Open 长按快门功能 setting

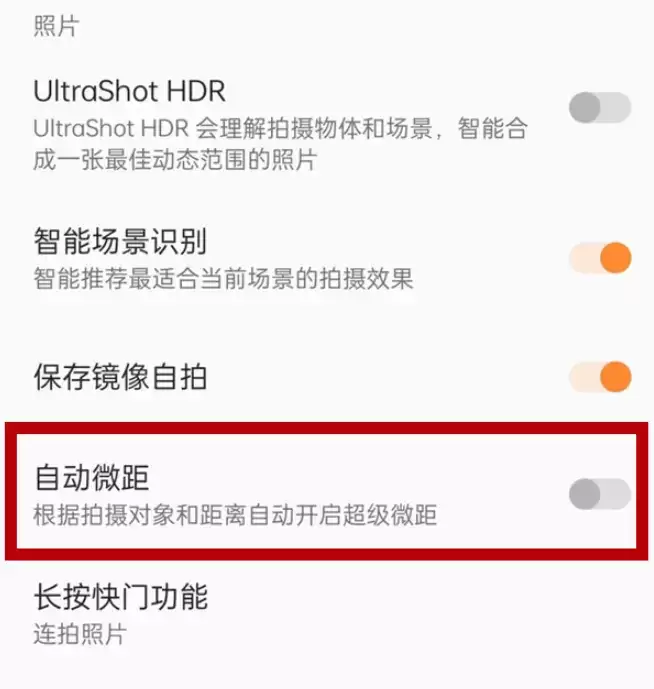(120, 612)
